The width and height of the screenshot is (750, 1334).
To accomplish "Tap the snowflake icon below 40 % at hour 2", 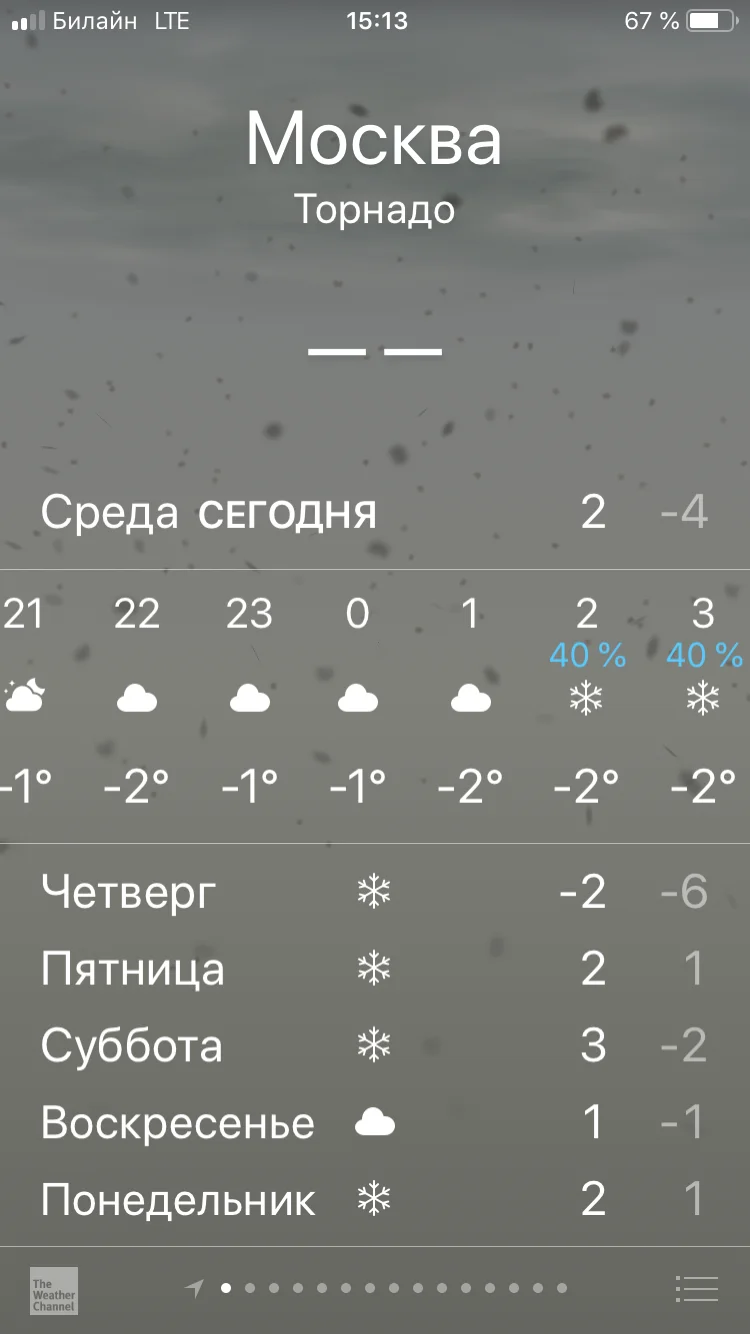I will click(585, 697).
